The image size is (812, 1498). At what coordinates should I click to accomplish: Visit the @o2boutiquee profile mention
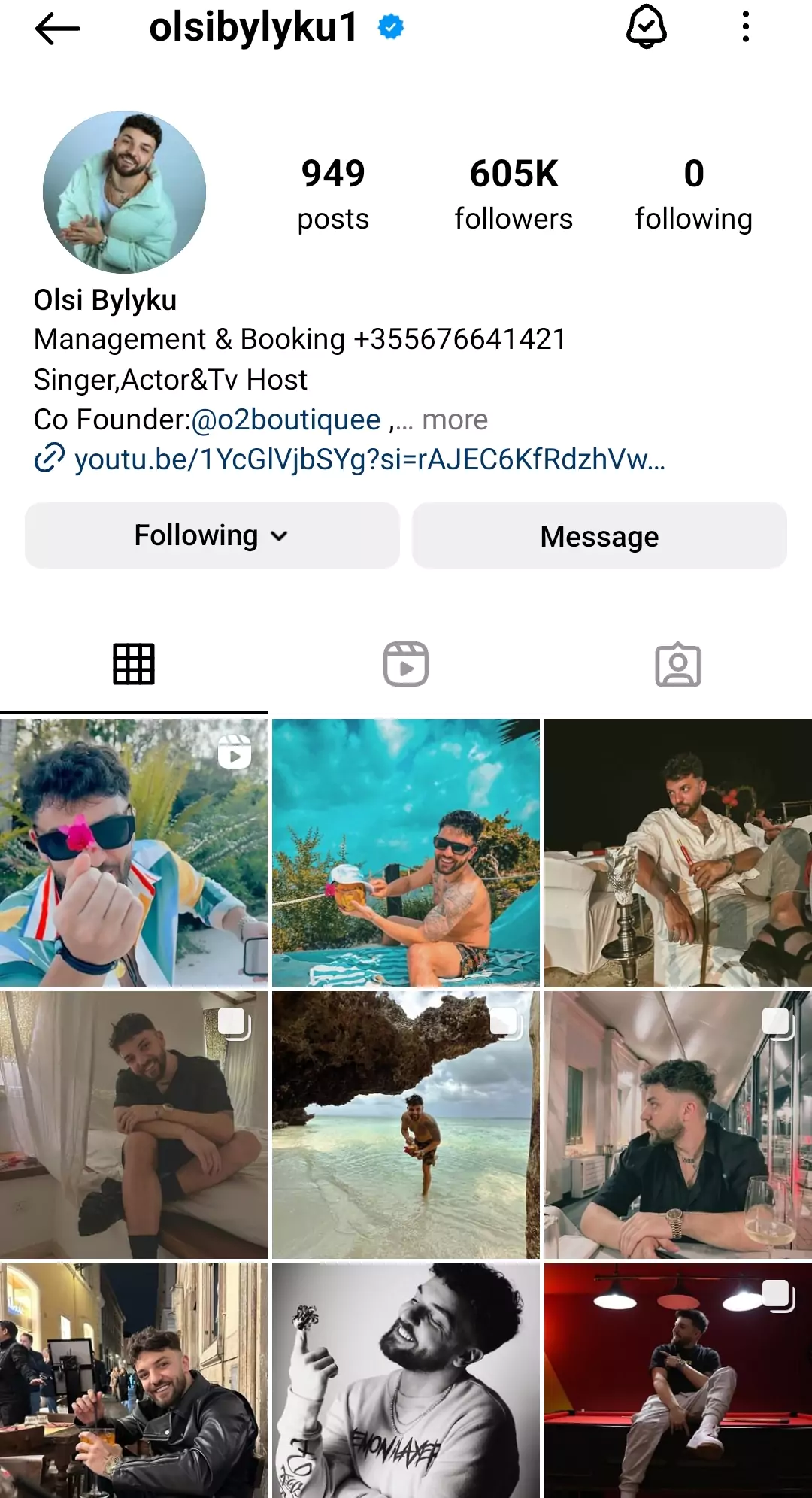tap(286, 420)
